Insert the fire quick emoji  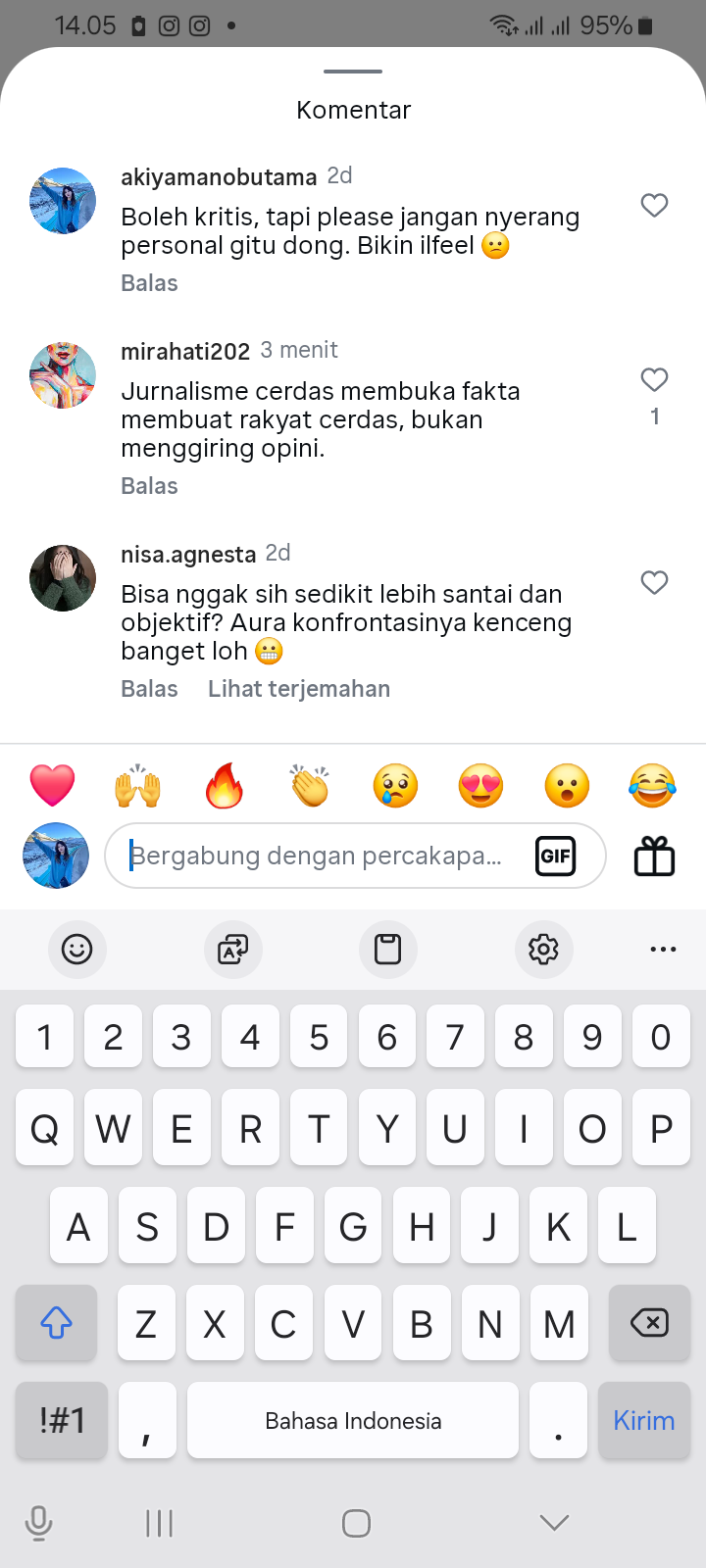click(x=224, y=786)
